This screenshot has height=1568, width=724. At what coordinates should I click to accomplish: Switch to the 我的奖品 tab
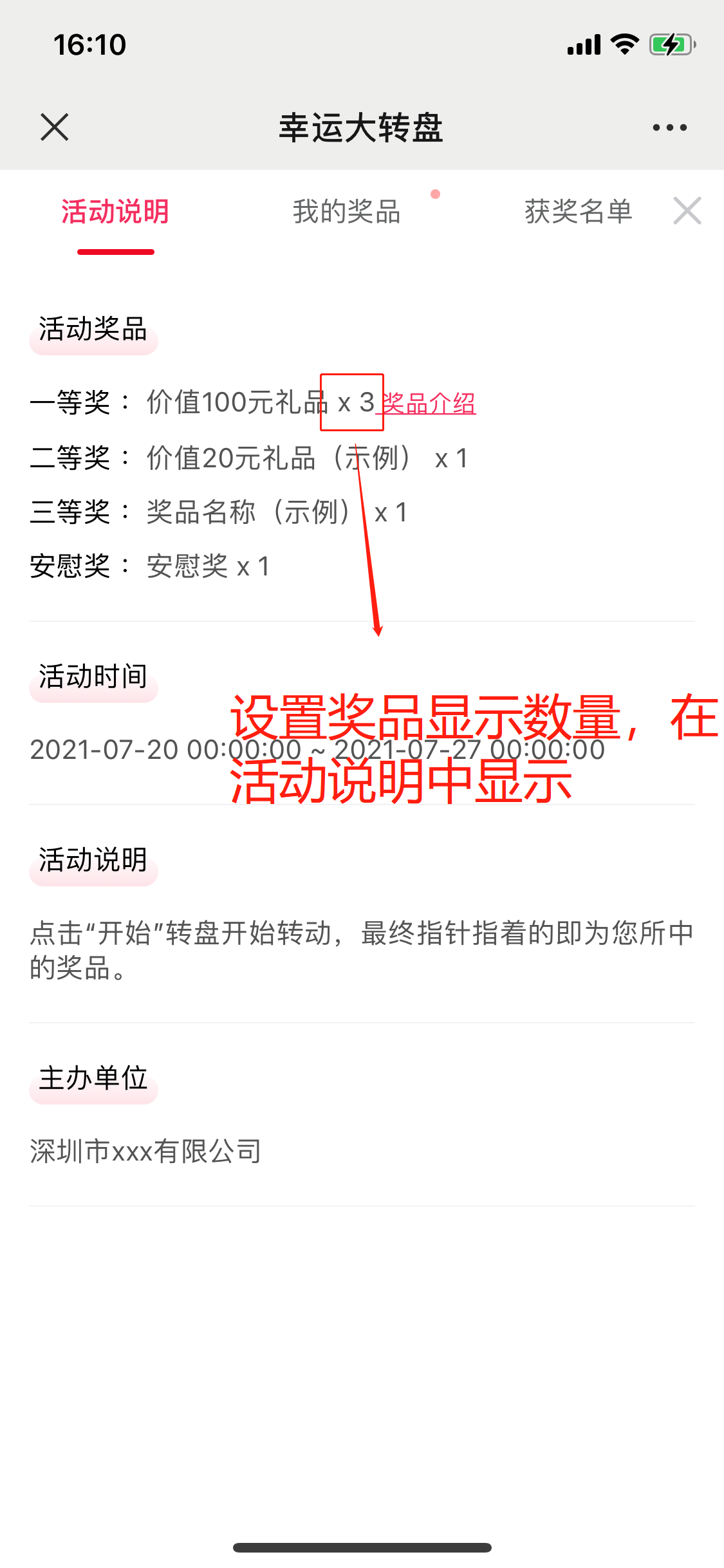(347, 212)
